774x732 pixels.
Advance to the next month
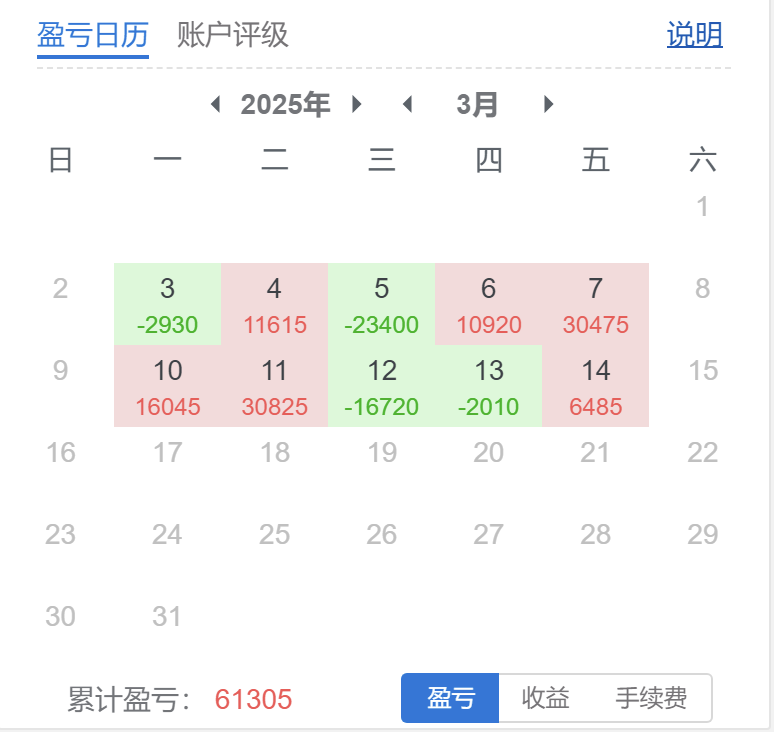tap(548, 104)
